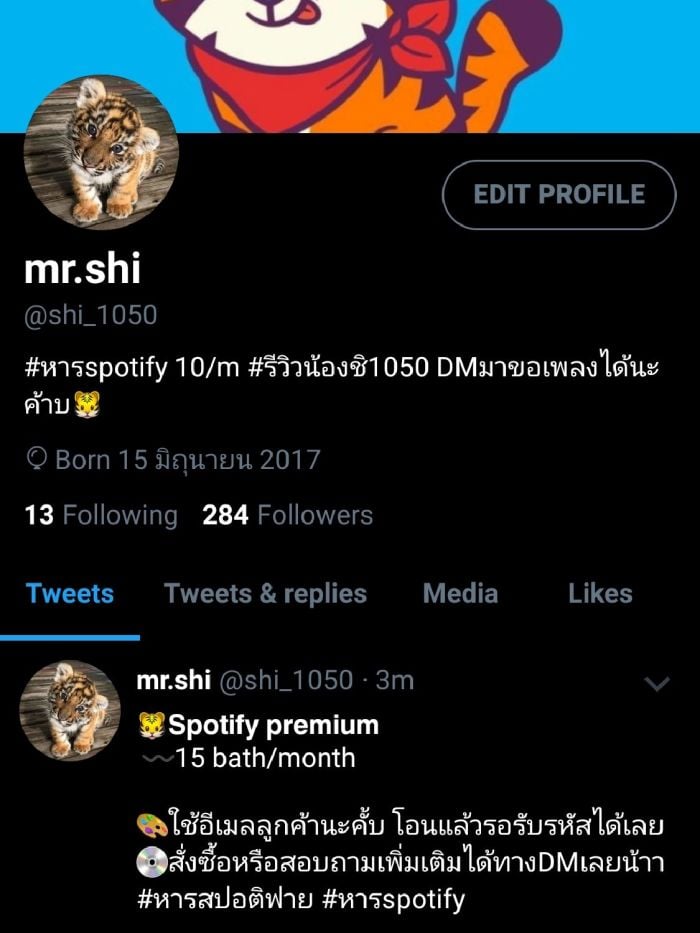The image size is (700, 933).
Task: Switch to the Likes tab
Action: point(600,593)
